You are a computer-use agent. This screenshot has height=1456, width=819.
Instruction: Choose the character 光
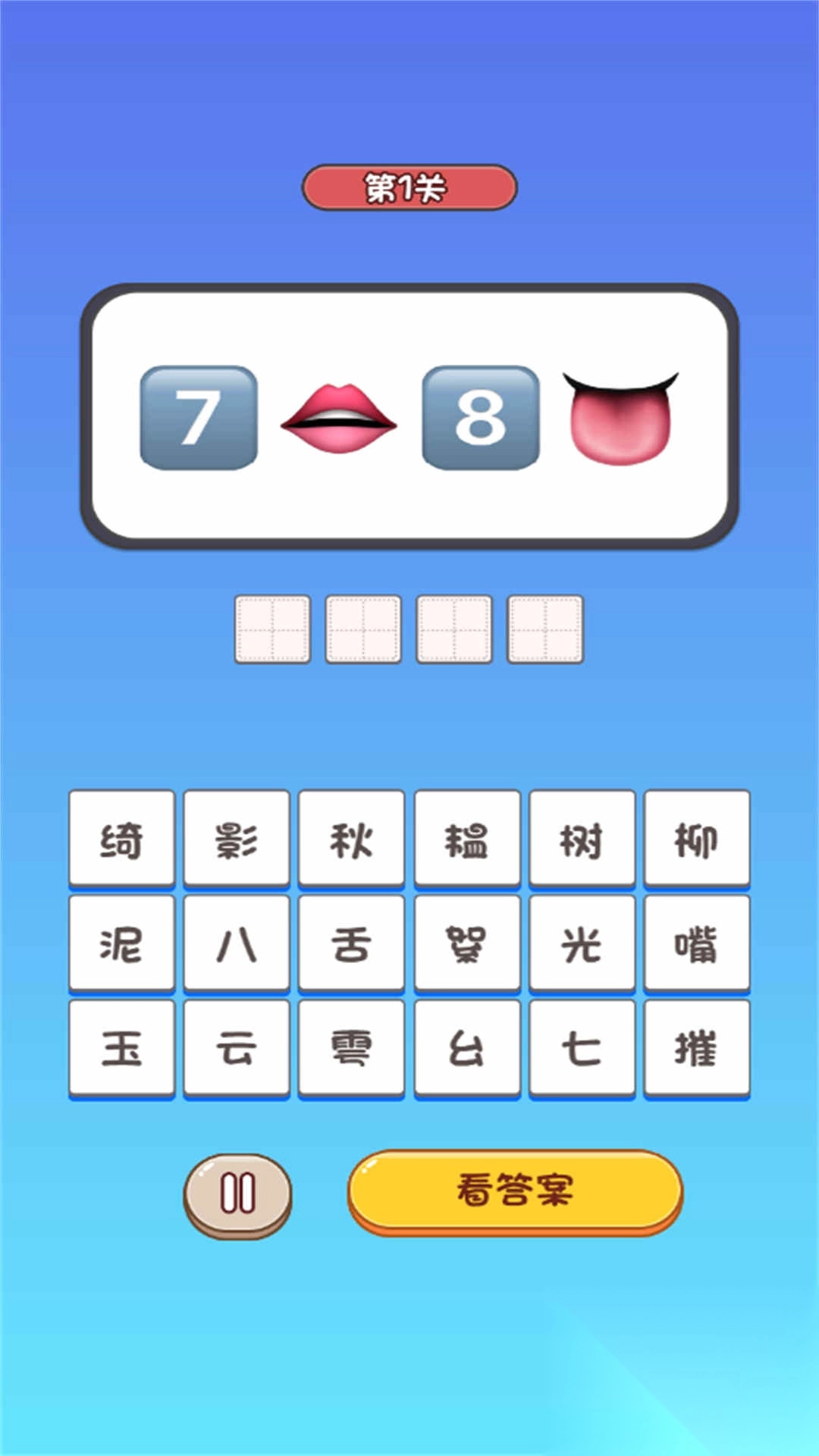(x=582, y=943)
